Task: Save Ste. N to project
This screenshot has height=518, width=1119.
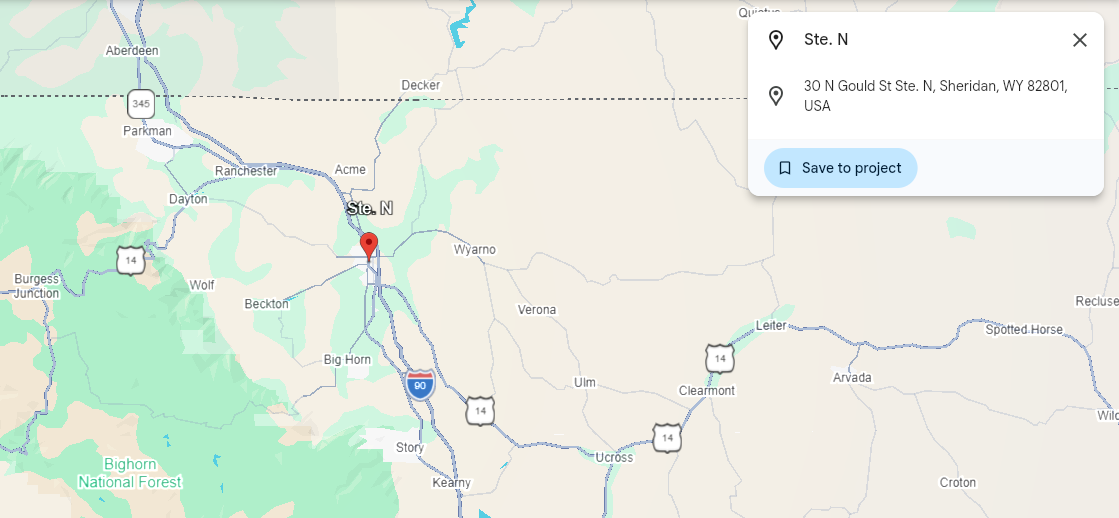Action: pos(840,168)
